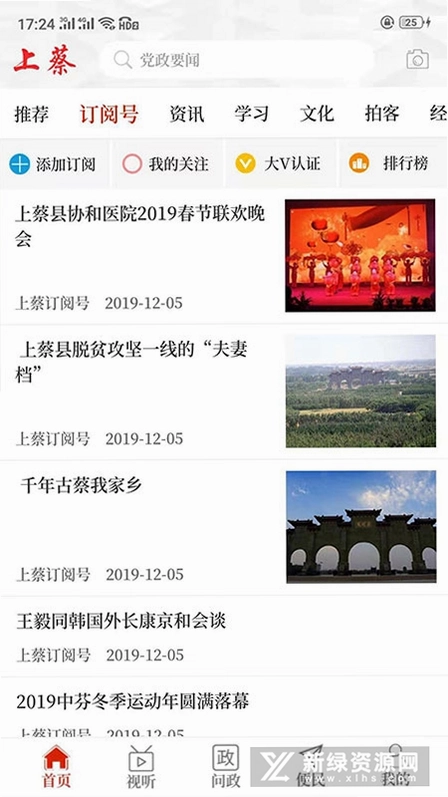The height and width of the screenshot is (797, 448).
Task: Open article 上蔡县协和医院2019春节联欢晚会
Action: (x=224, y=257)
